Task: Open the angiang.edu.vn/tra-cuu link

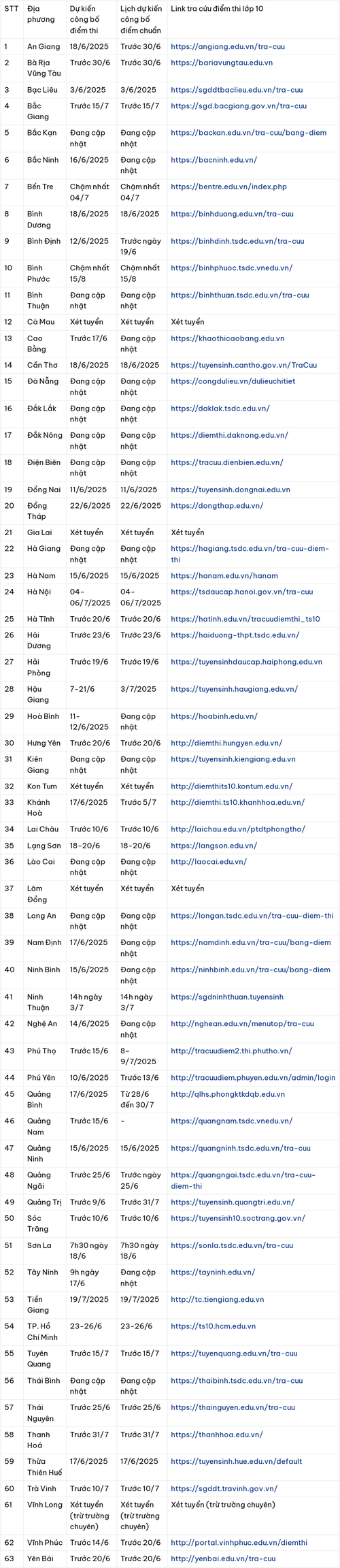Action: coord(228,47)
